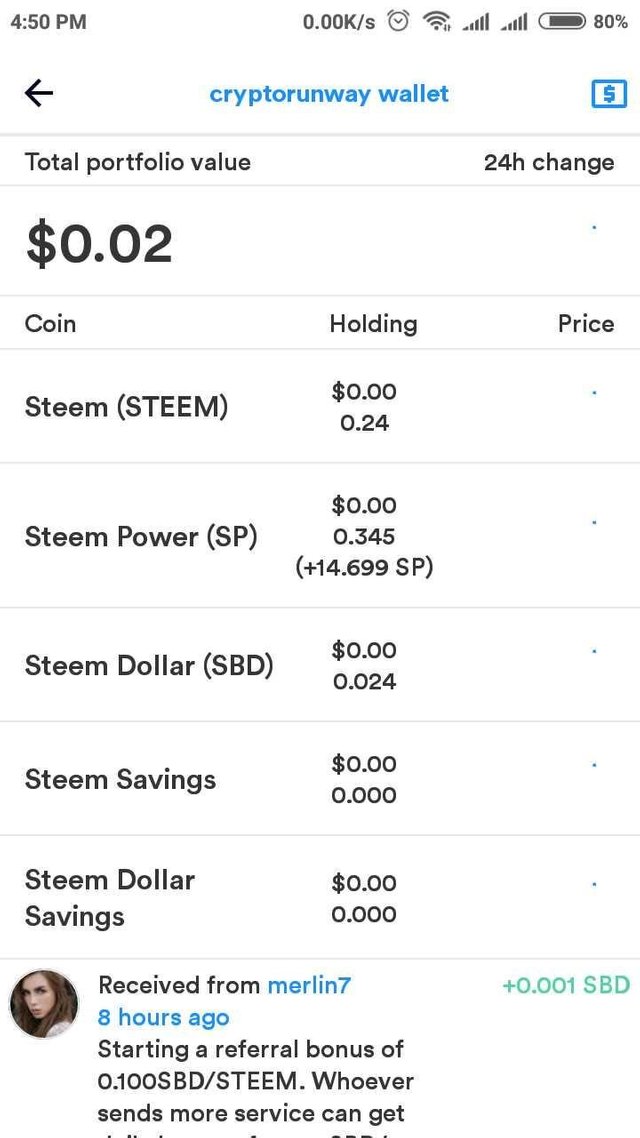The height and width of the screenshot is (1138, 640).
Task: Open merlin7's profile link
Action: coord(309,985)
